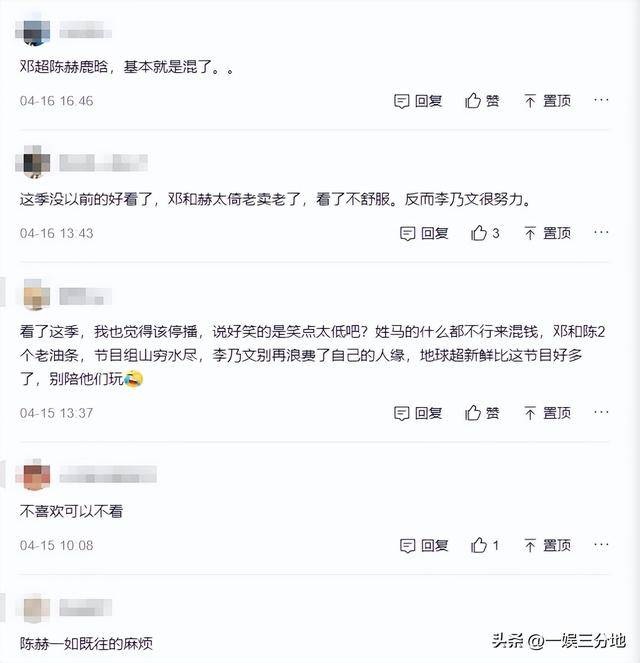Open more options for 04-16 16:46 comment
The height and width of the screenshot is (663, 640).
(601, 101)
